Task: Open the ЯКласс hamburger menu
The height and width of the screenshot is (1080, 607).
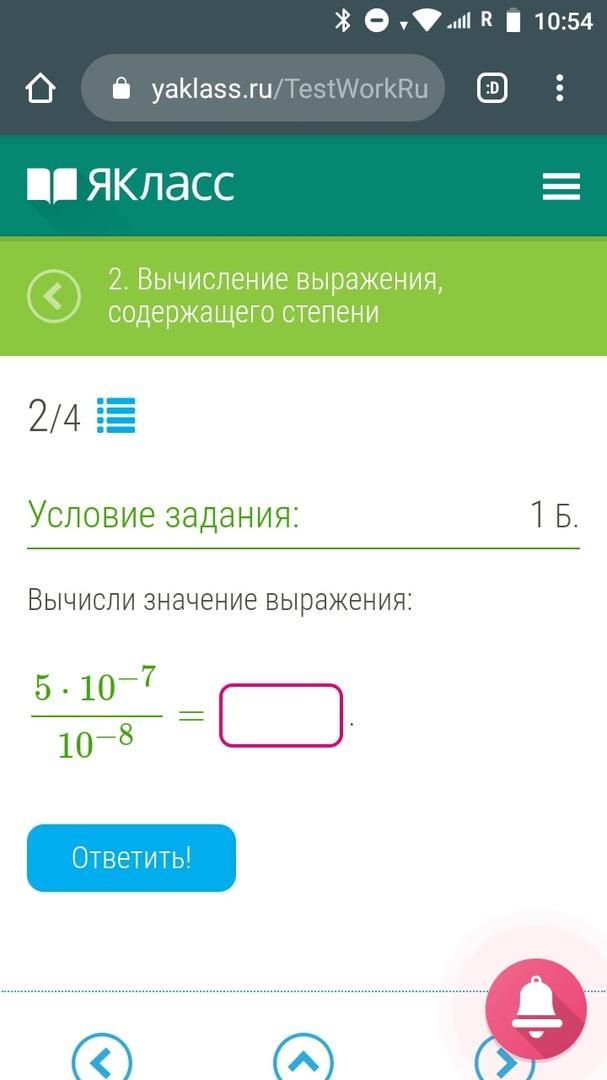Action: pyautogui.click(x=561, y=187)
